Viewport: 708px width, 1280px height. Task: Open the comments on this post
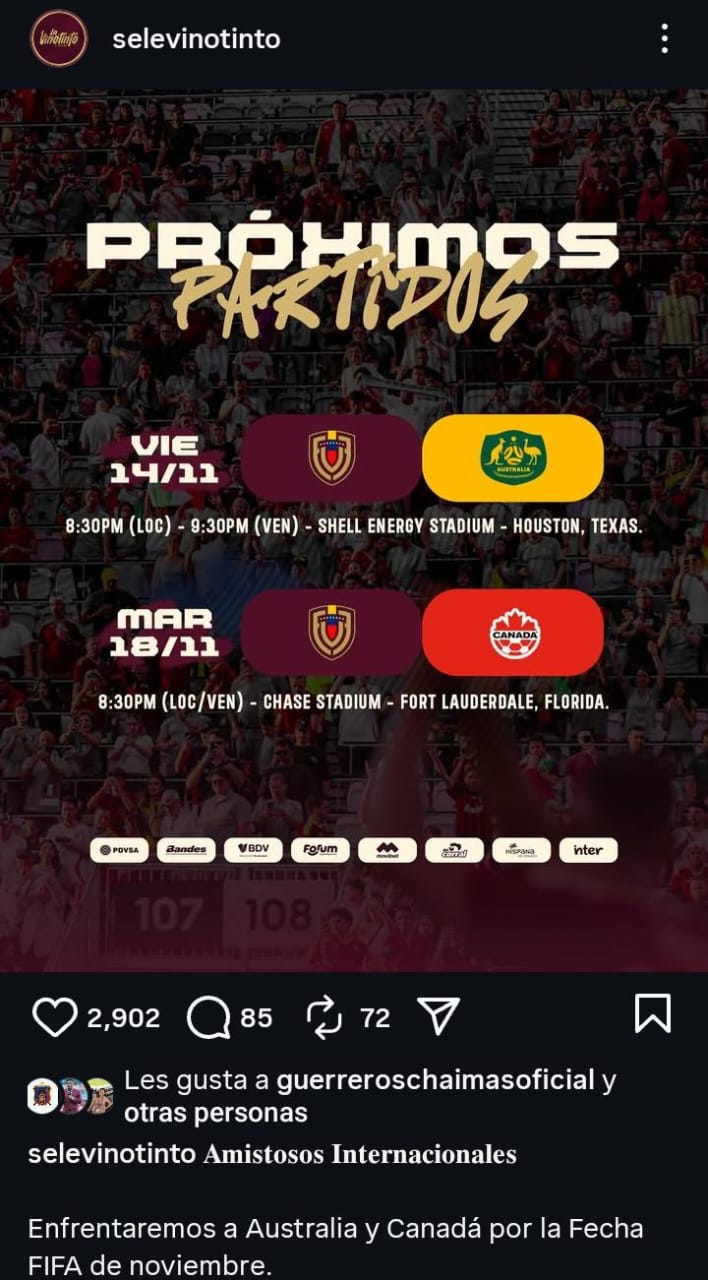[208, 1017]
